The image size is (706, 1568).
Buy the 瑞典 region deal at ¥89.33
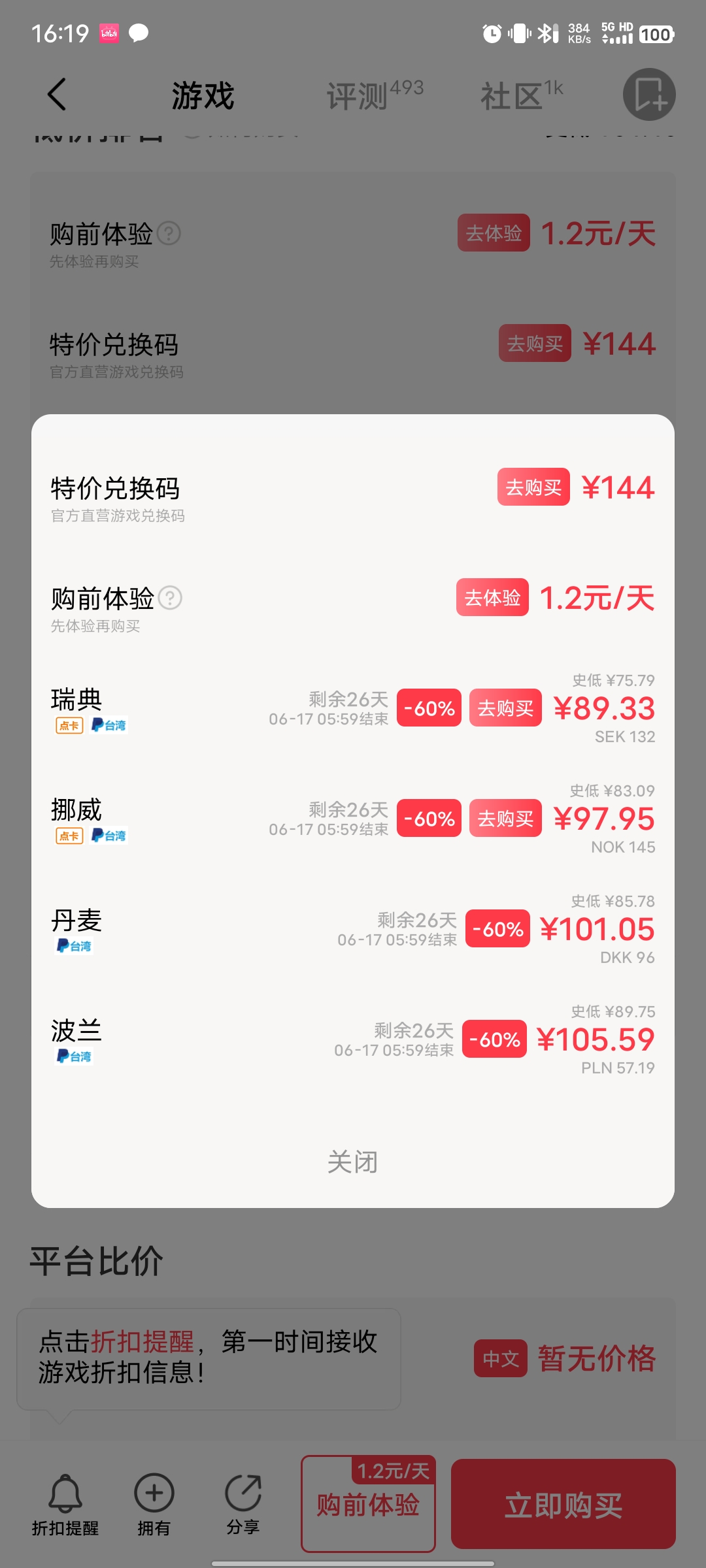pos(505,708)
